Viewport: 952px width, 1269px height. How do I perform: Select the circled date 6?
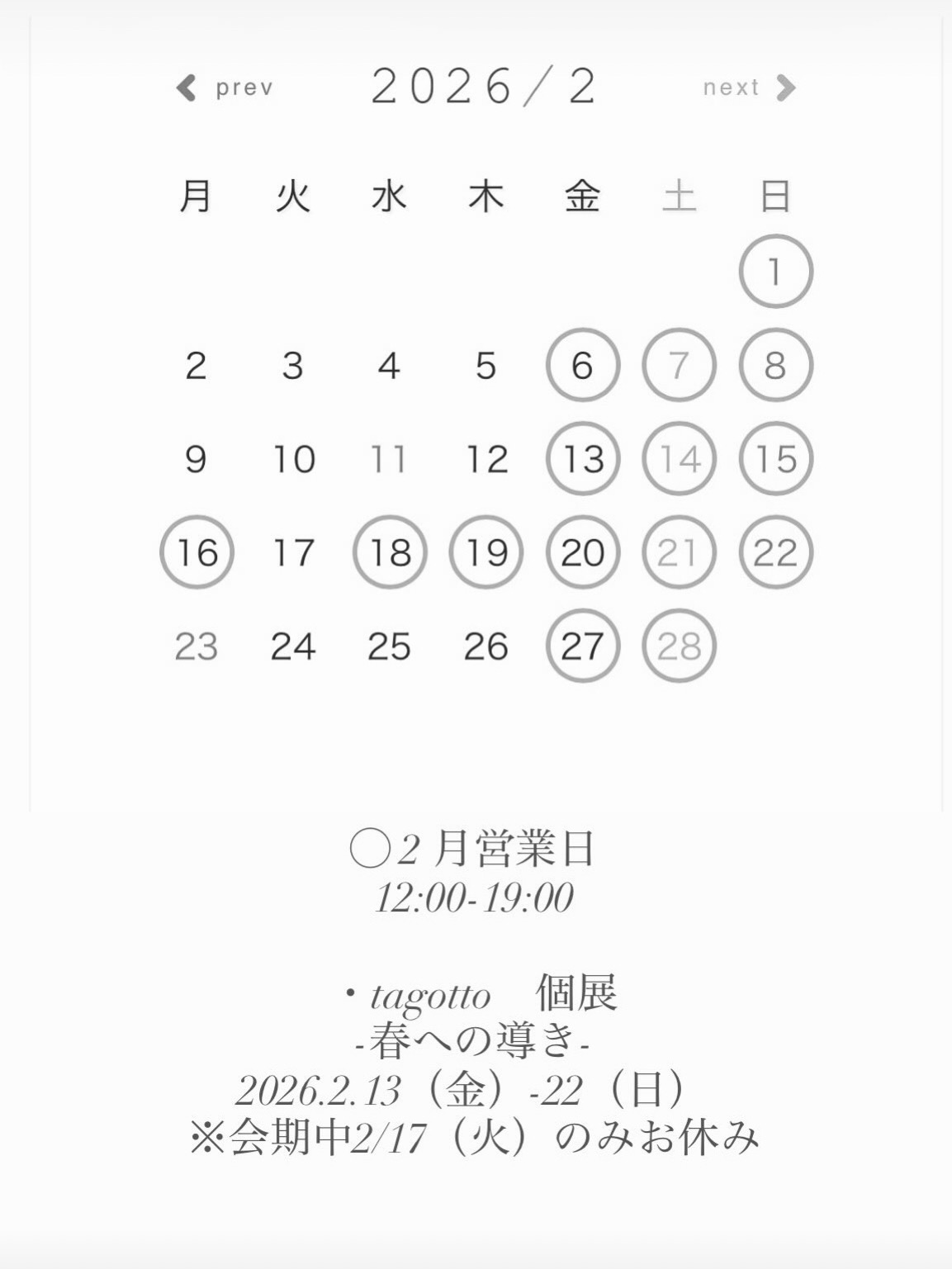[582, 366]
